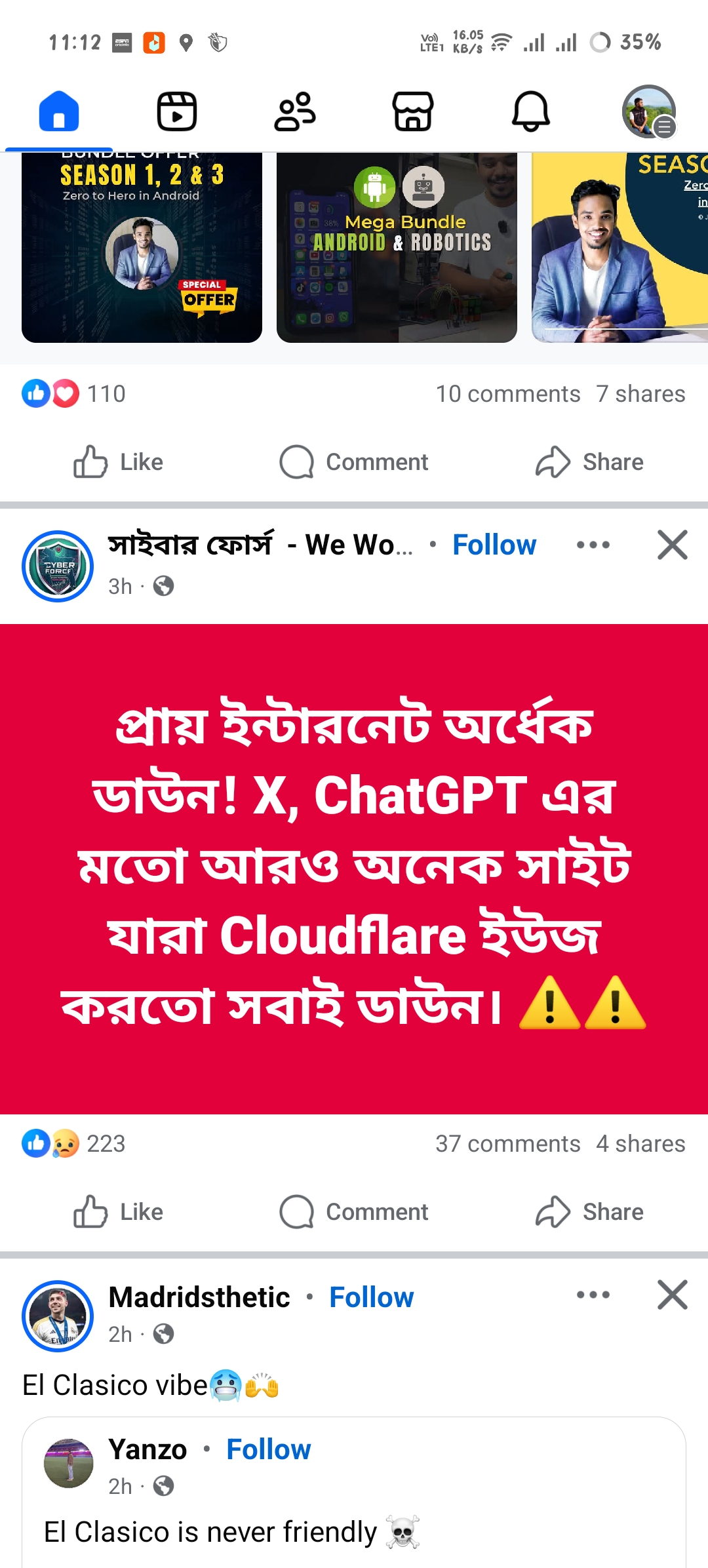This screenshot has width=708, height=1568.
Task: Hide the Madridsthetic post
Action: (673, 1295)
